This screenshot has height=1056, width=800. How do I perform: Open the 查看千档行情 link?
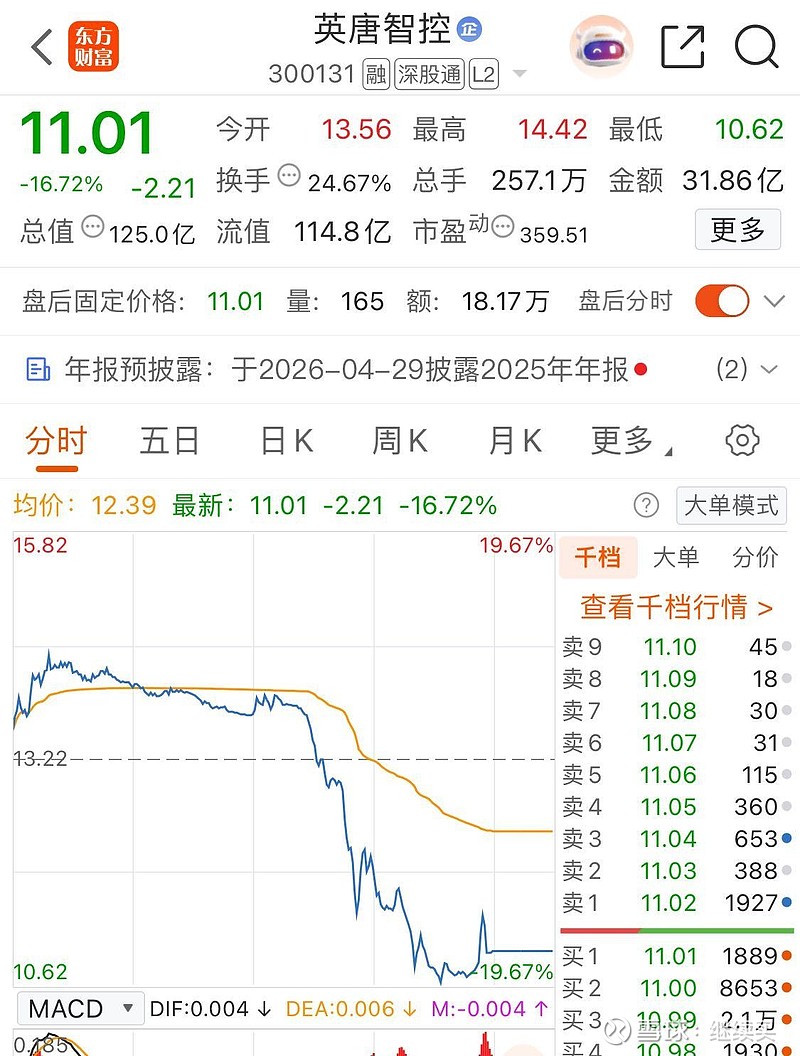point(676,606)
